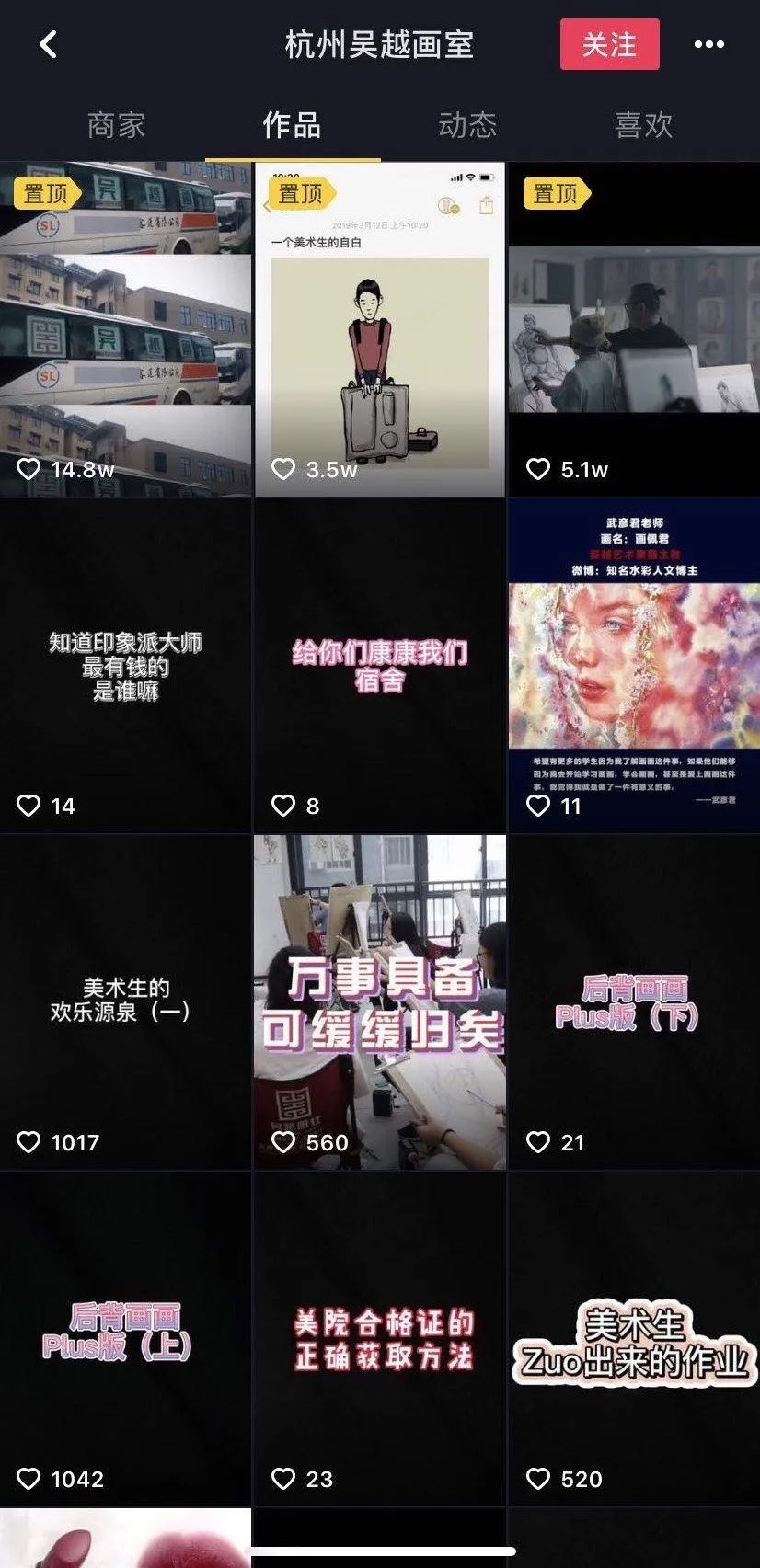Viewport: 760px width, 1568px height.
Task: Open the 武彦君老师 watercolor portrait video
Action: 634,666
